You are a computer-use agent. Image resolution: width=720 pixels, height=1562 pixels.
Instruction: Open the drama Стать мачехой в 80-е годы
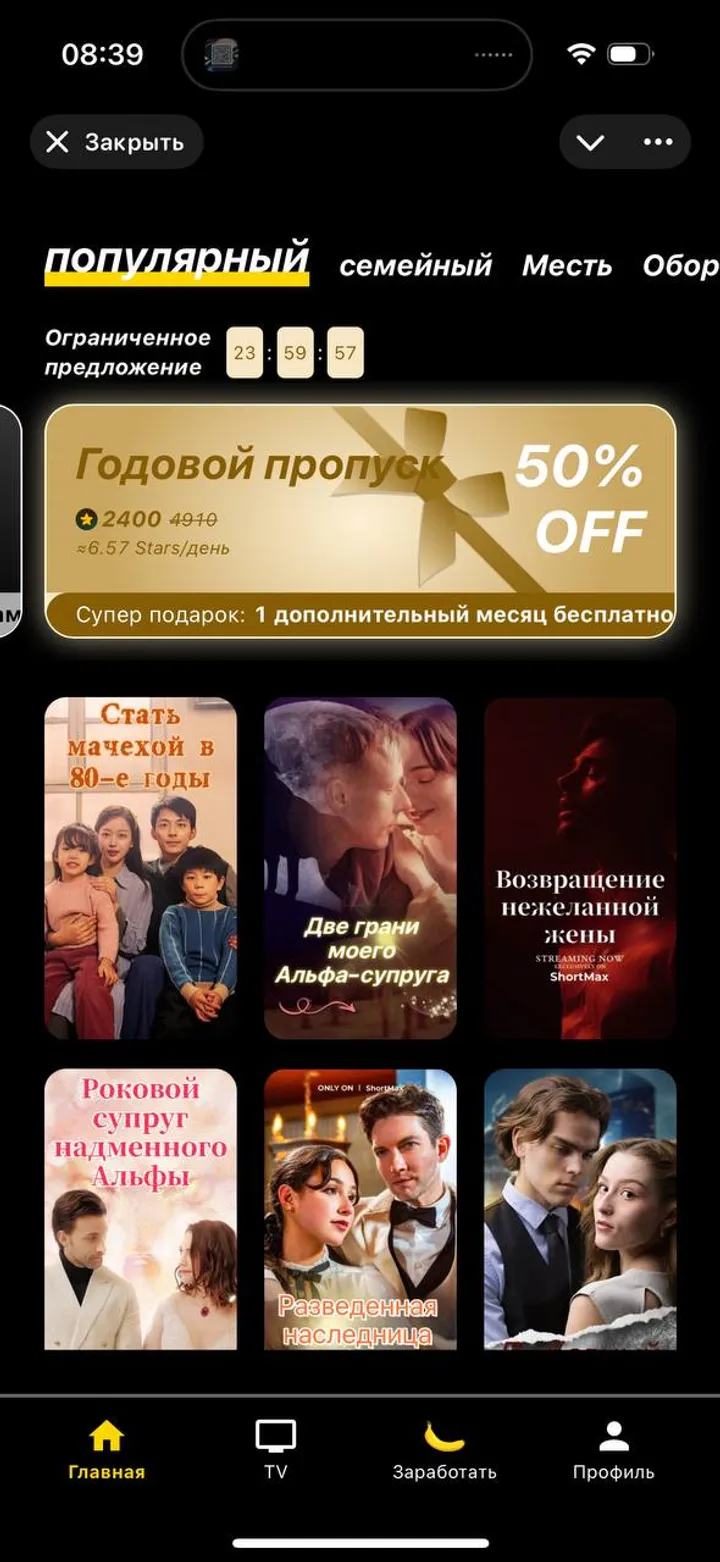(x=141, y=868)
